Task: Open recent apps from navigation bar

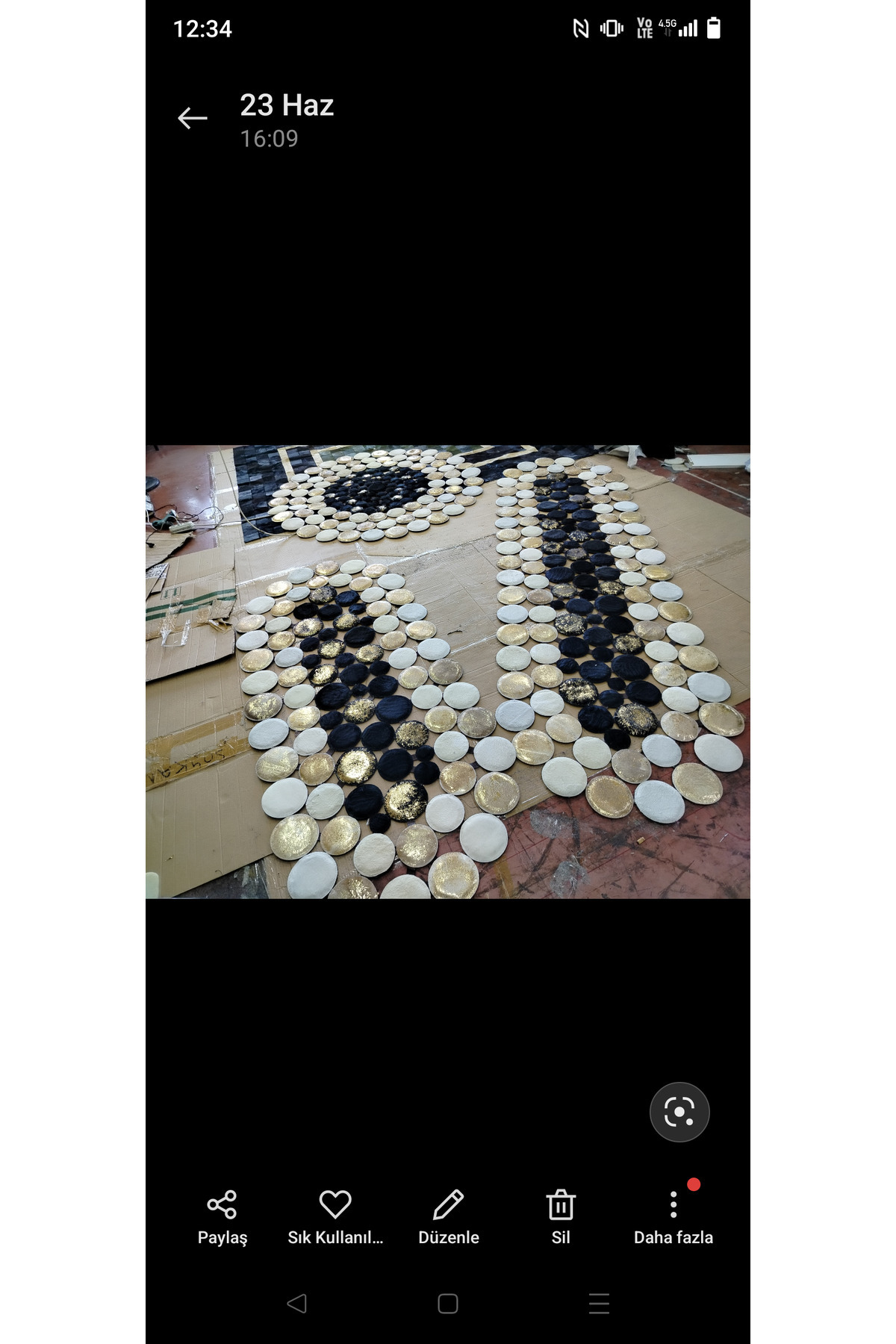Action: pyautogui.click(x=599, y=1304)
